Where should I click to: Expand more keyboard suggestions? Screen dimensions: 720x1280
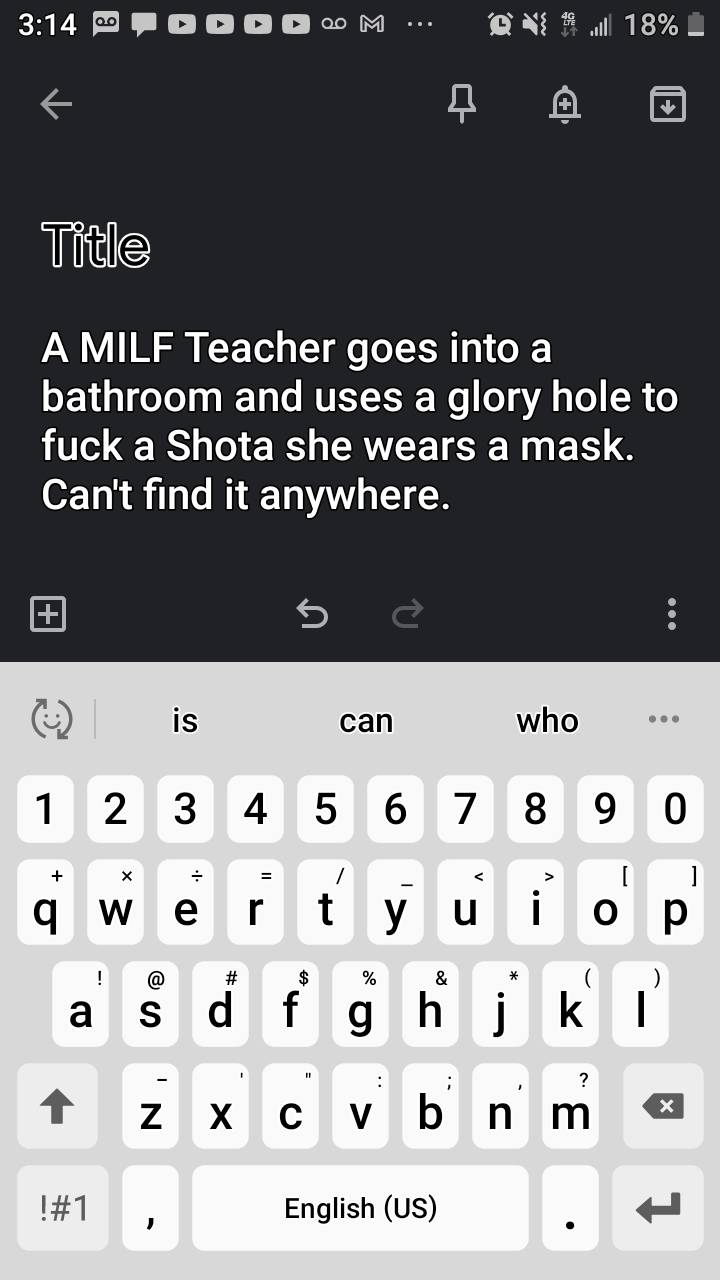coord(663,719)
